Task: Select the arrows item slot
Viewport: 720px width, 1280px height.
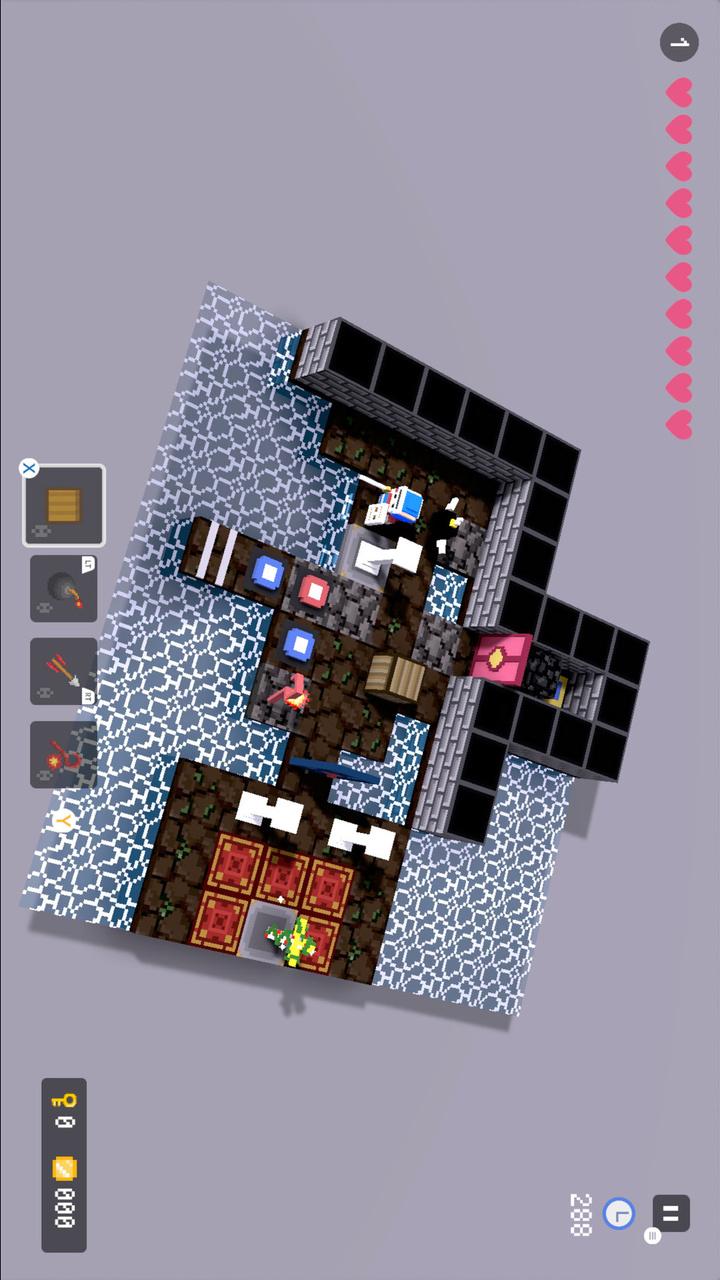Action: pos(64,671)
